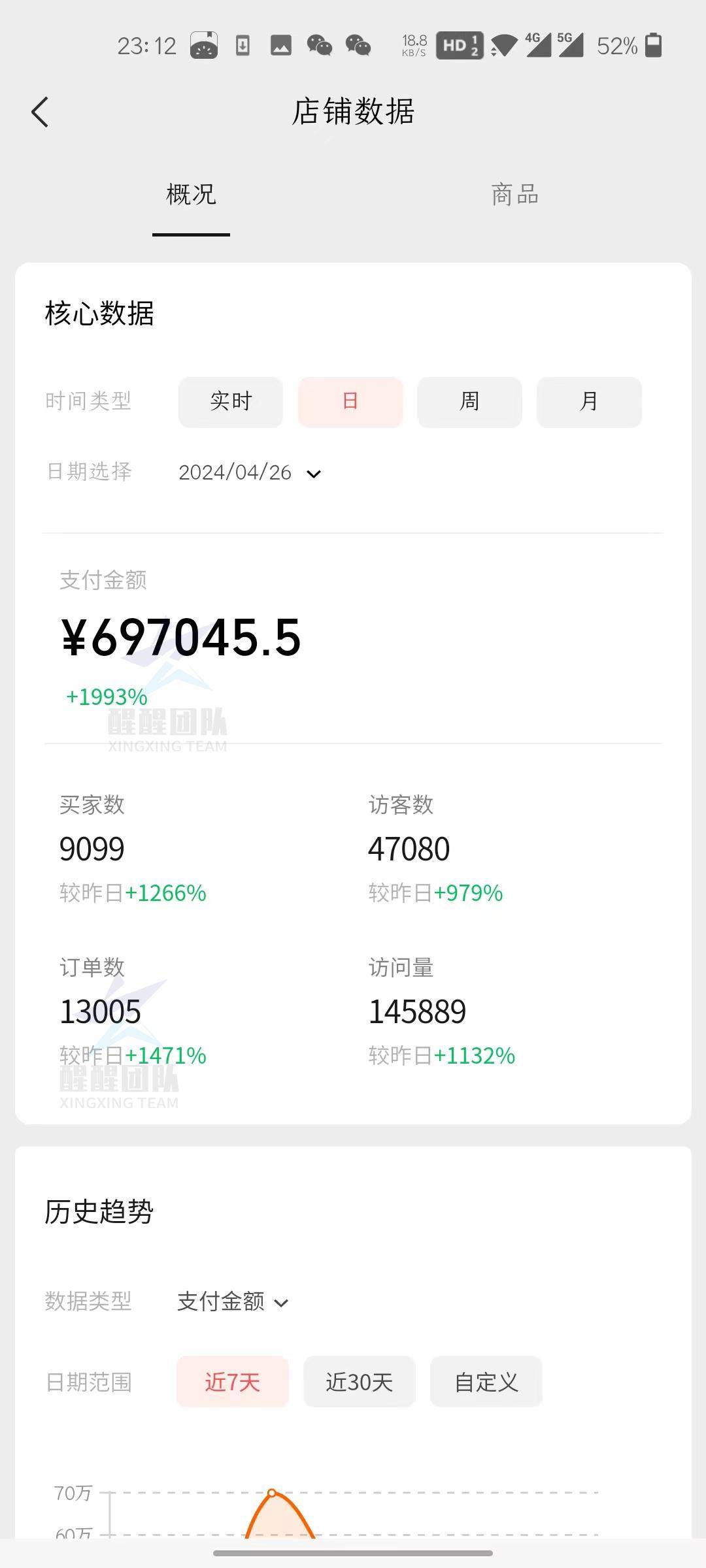Switch to the 商品 tab
Viewport: 706px width, 1568px height.
(x=515, y=195)
